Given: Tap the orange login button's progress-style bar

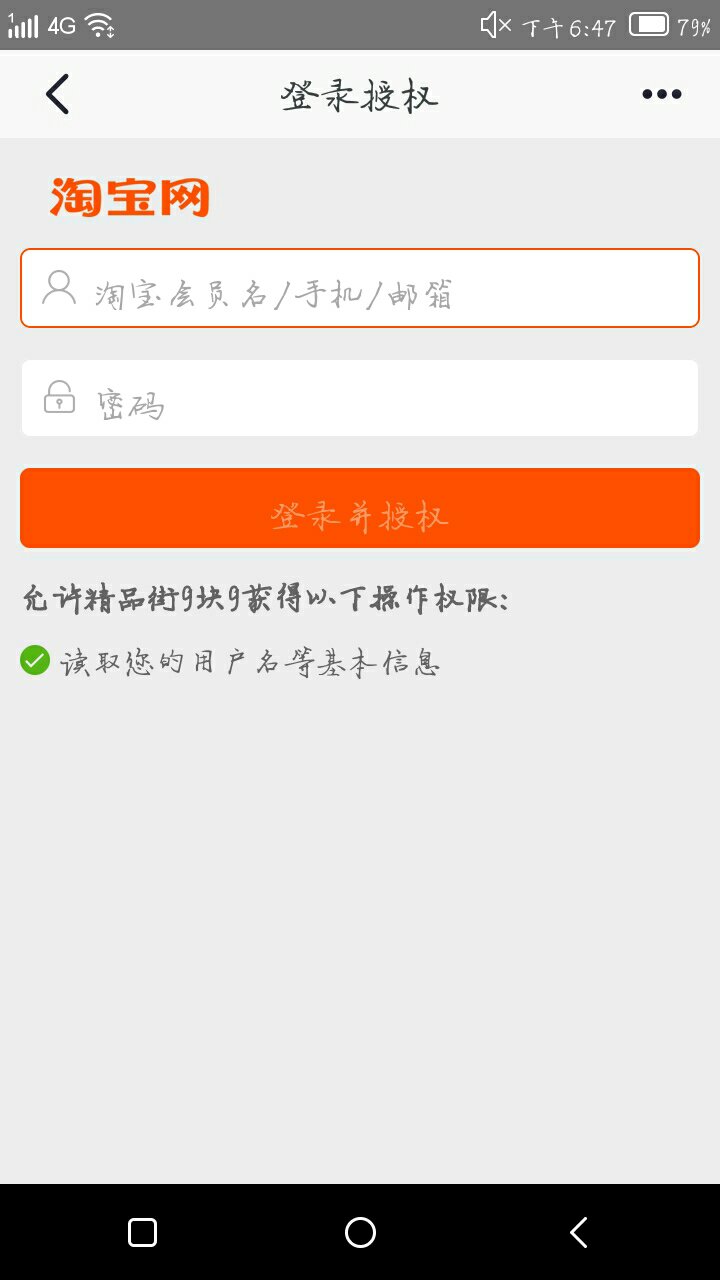Looking at the screenshot, I should pyautogui.click(x=359, y=508).
